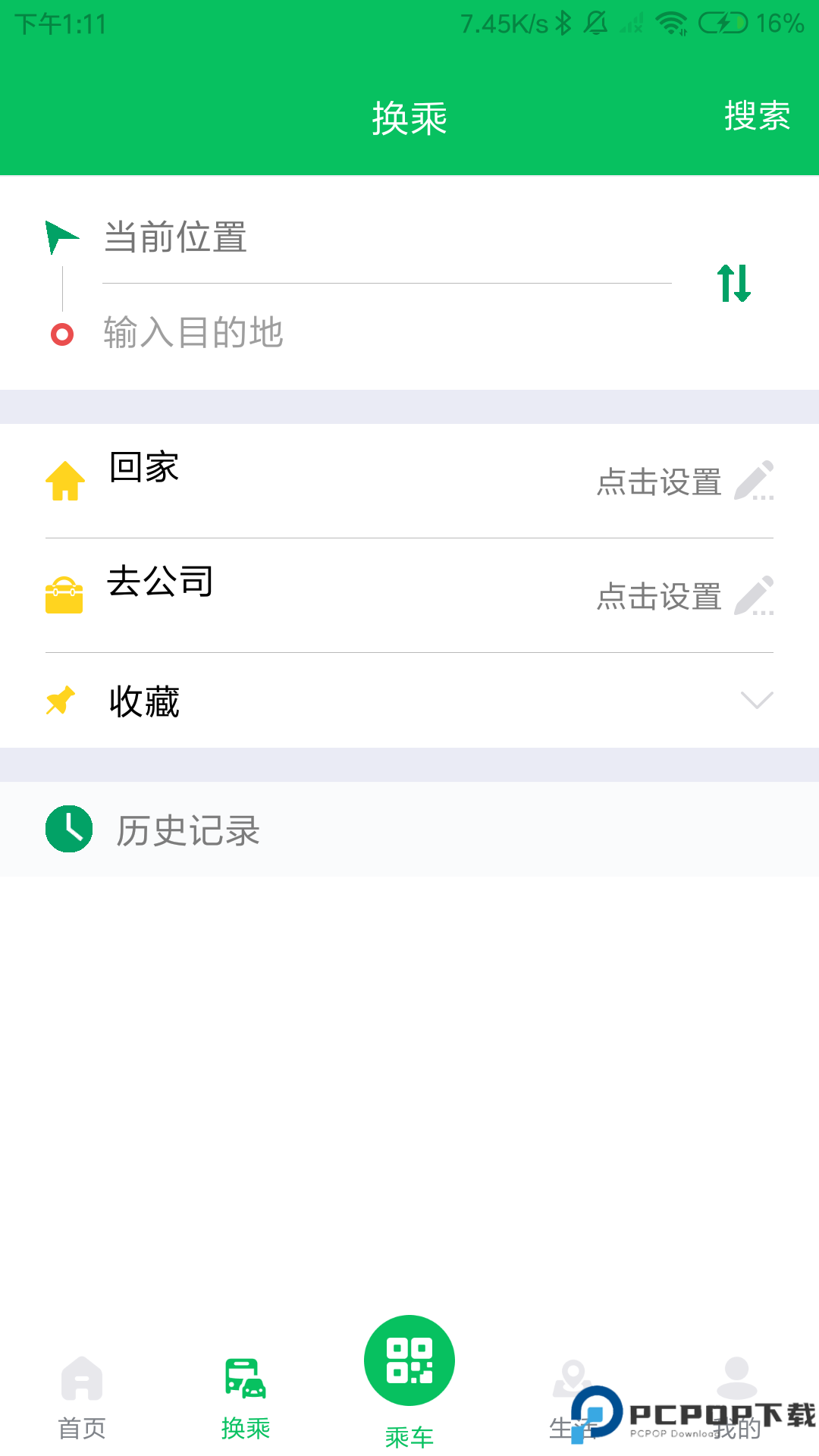
Task: Tap the red destination circle icon
Action: point(62,334)
